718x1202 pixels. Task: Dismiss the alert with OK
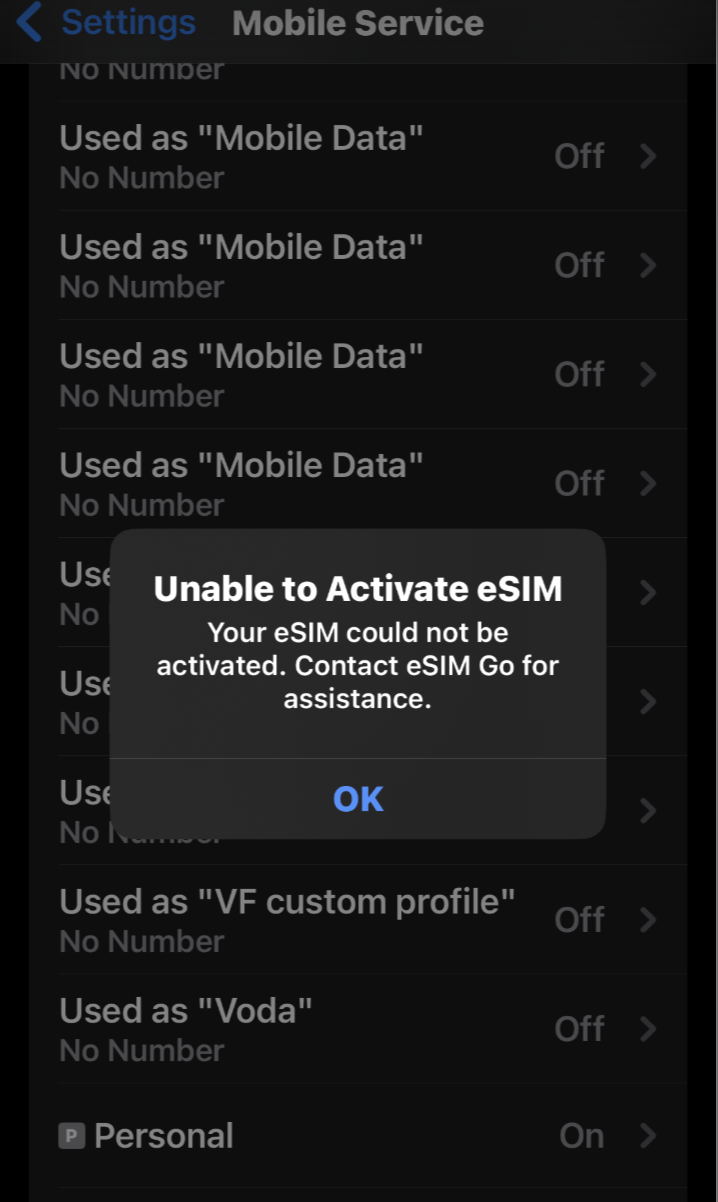coord(358,798)
